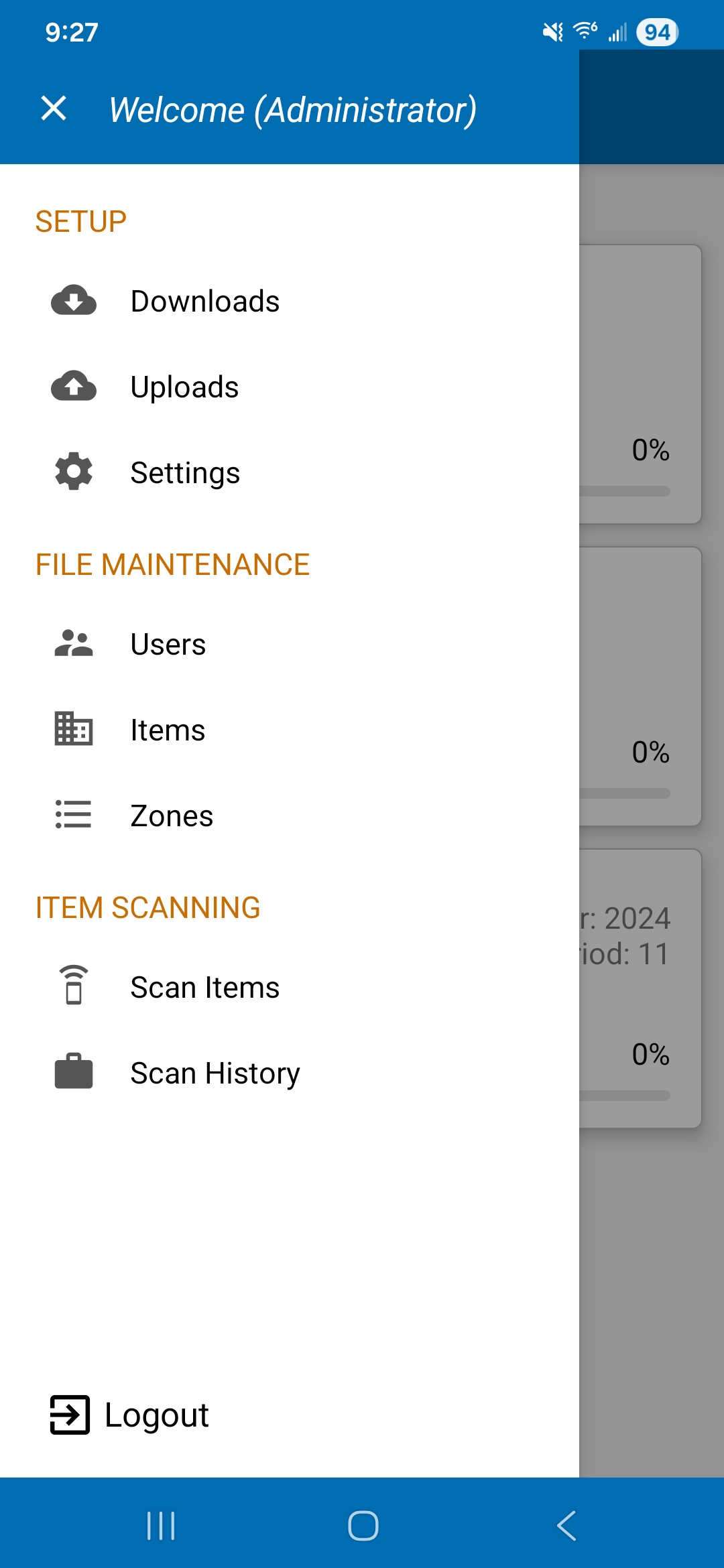The height and width of the screenshot is (1568, 724).
Task: Click the Logout exit icon
Action: [x=69, y=1415]
